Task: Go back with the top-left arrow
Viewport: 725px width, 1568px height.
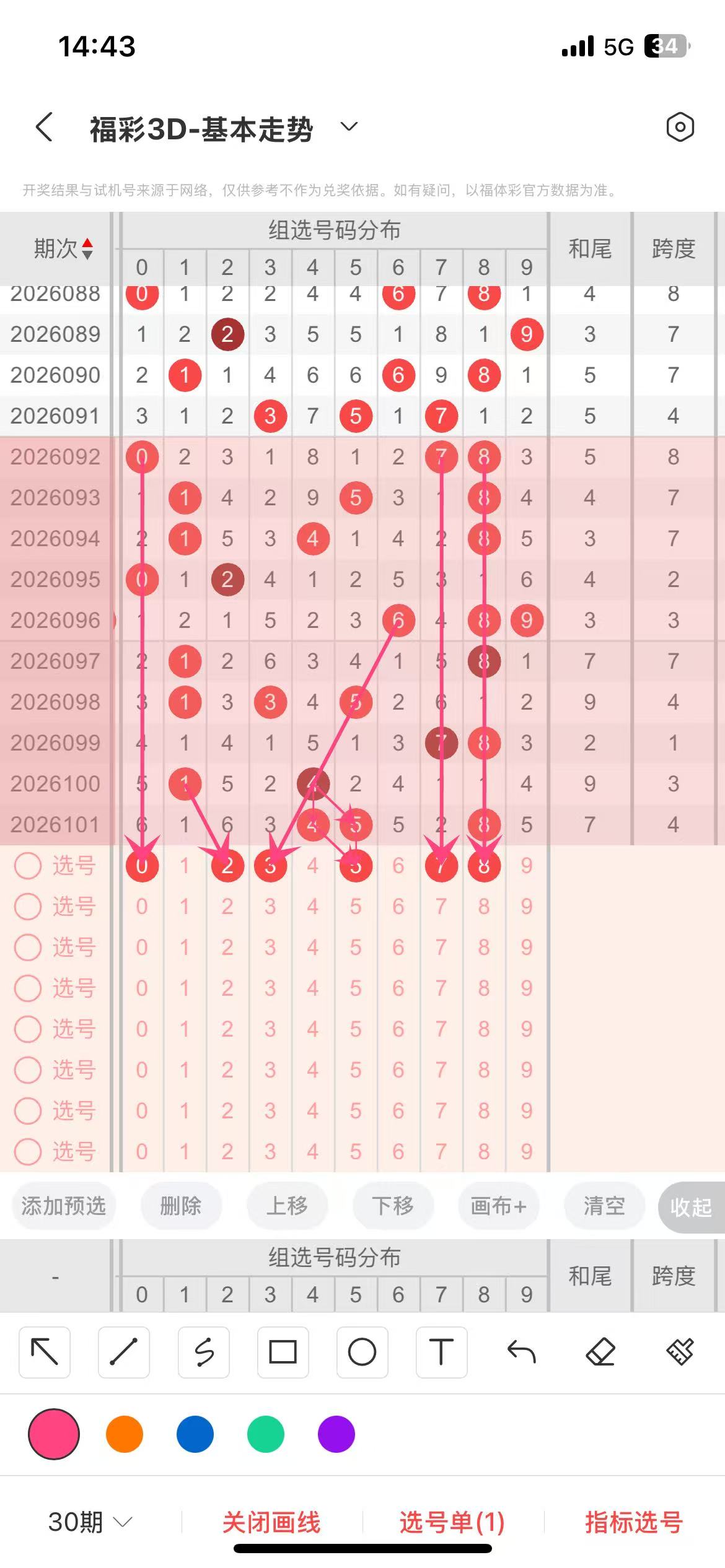Action: 45,127
